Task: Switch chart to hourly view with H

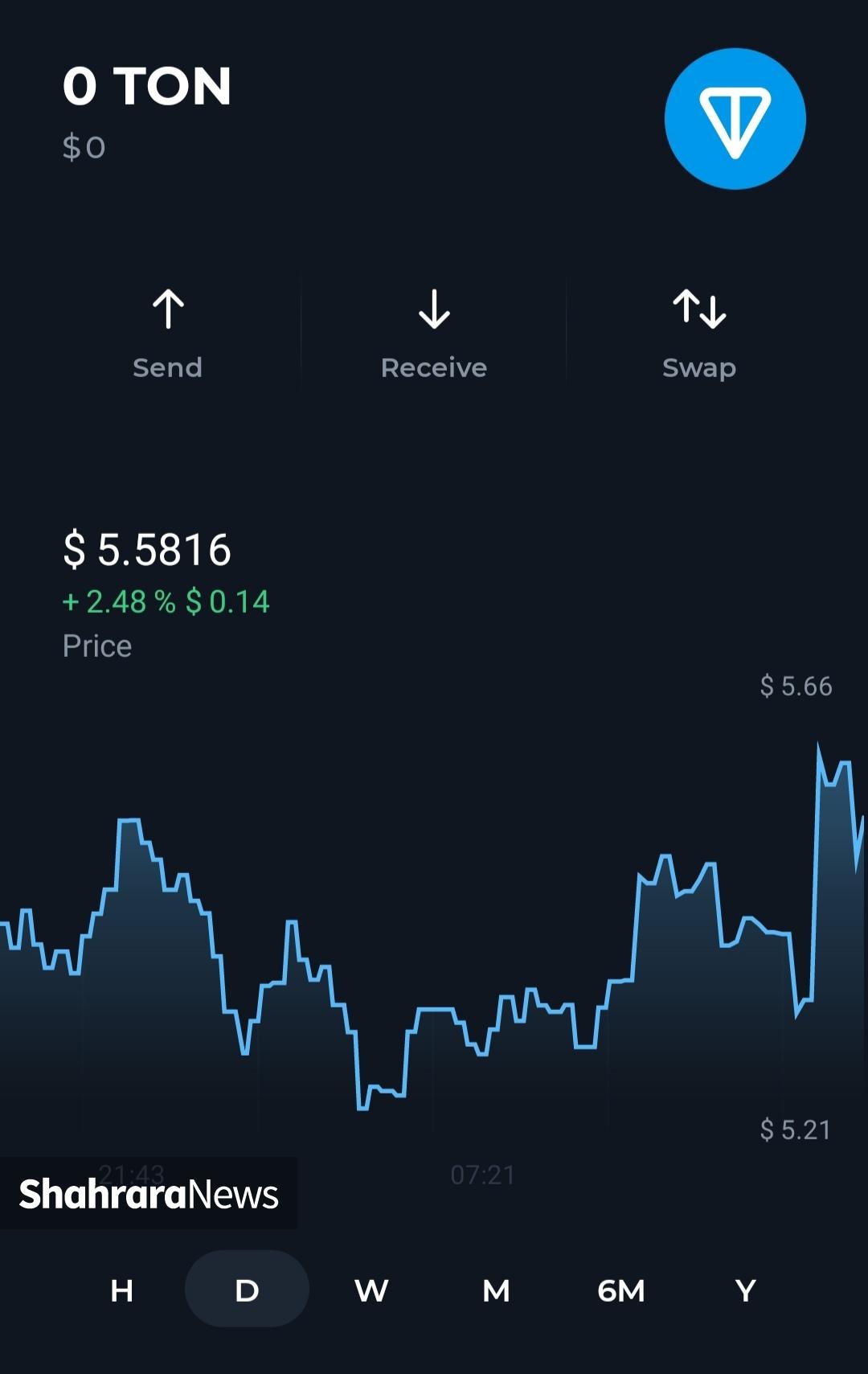Action: 122,1290
